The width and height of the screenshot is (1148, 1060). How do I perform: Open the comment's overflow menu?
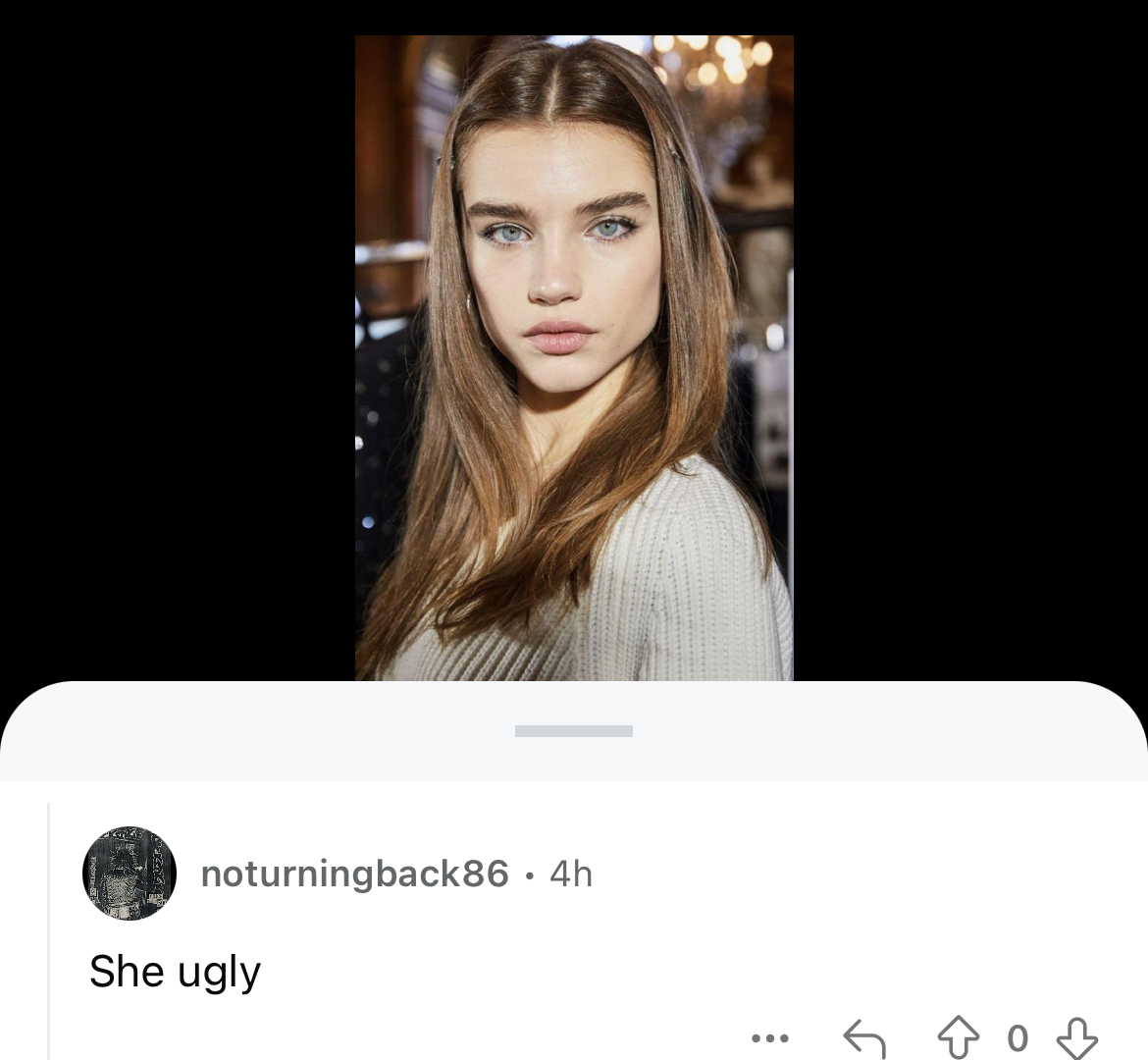click(769, 1037)
